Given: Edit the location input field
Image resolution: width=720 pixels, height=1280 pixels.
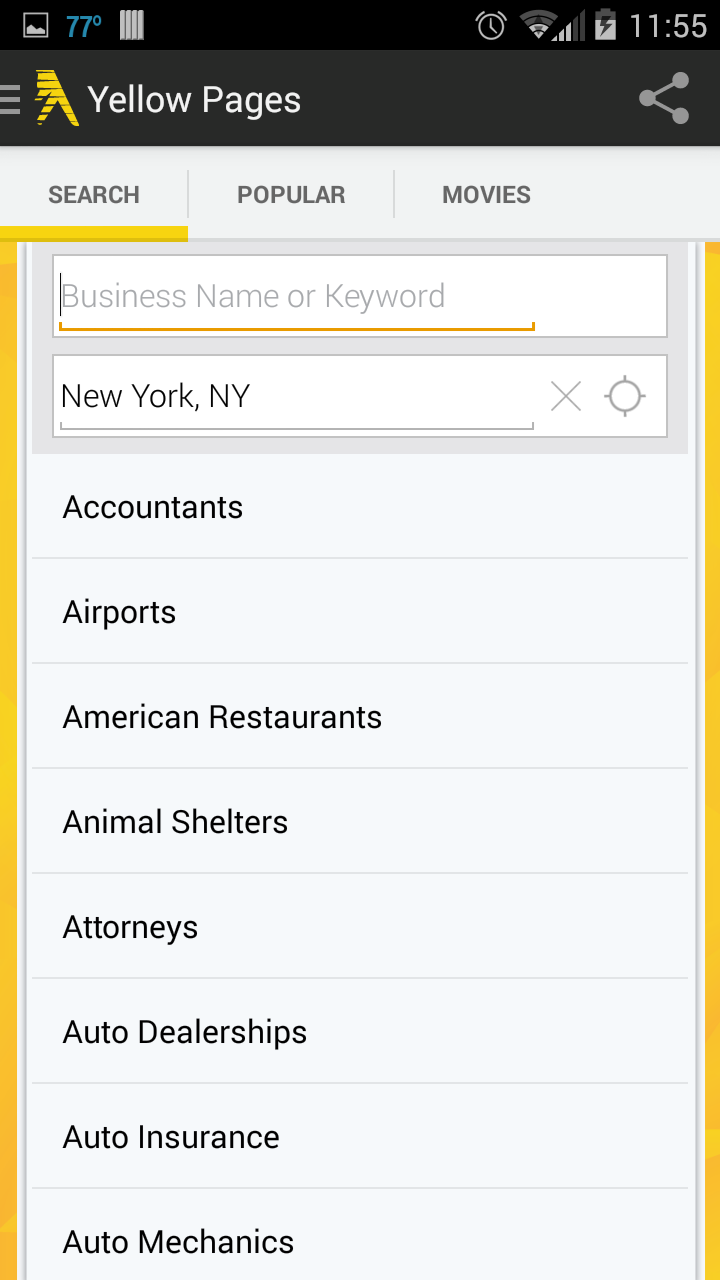Looking at the screenshot, I should pos(250,396).
